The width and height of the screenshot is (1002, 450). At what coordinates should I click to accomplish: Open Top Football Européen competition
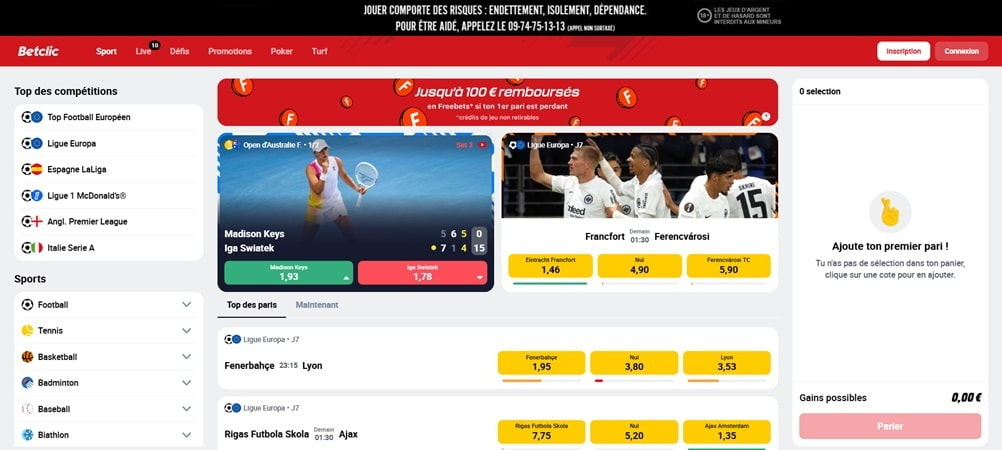point(89,117)
